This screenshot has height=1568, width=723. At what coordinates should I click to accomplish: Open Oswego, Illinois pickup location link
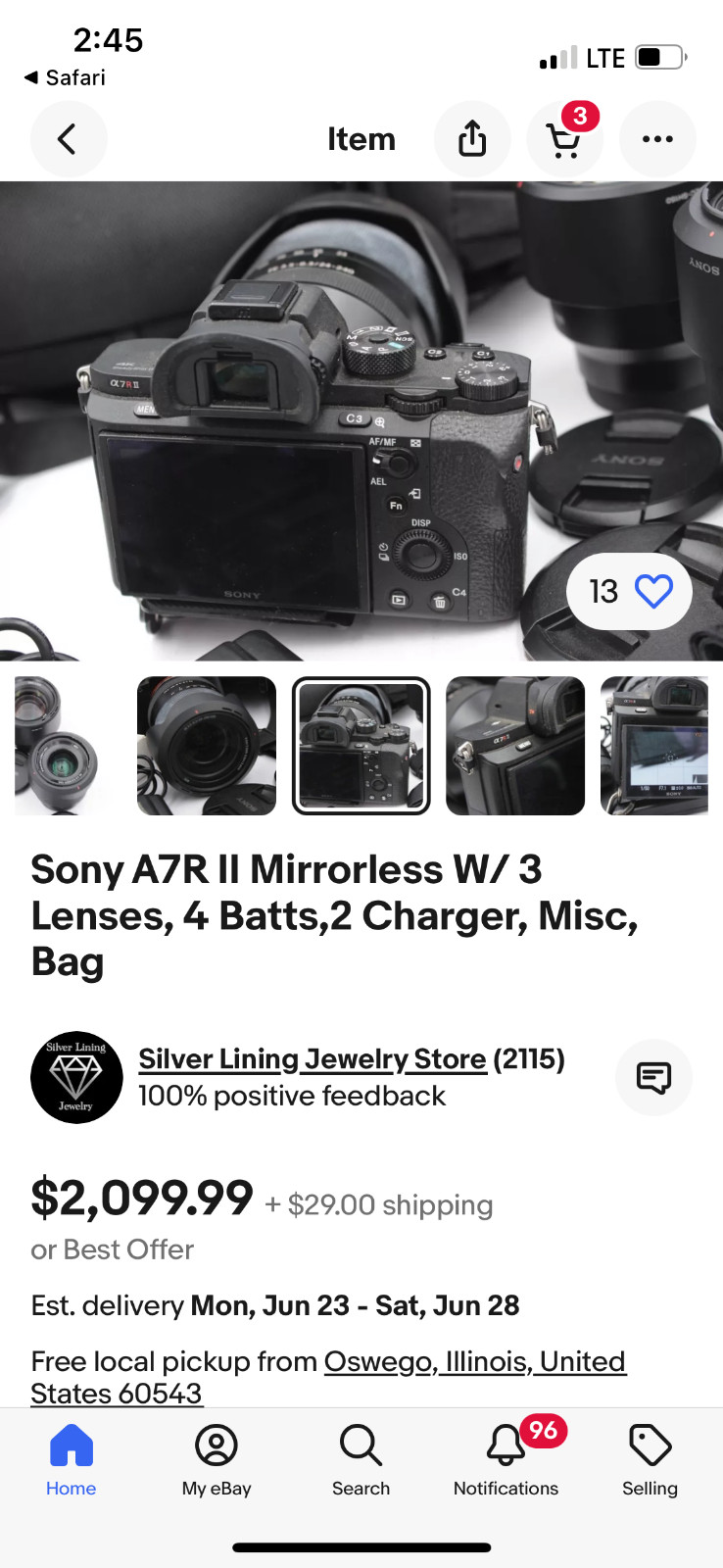click(474, 1362)
